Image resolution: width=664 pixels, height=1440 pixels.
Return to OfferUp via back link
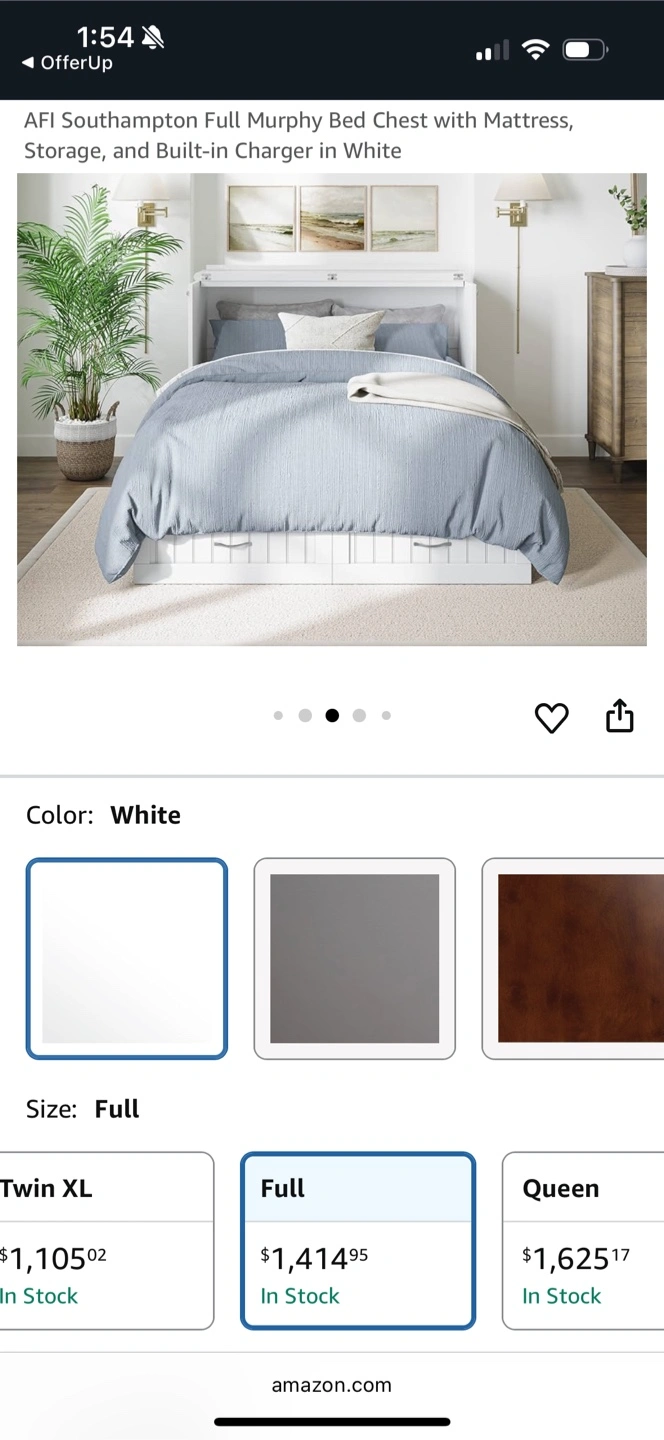tap(67, 63)
